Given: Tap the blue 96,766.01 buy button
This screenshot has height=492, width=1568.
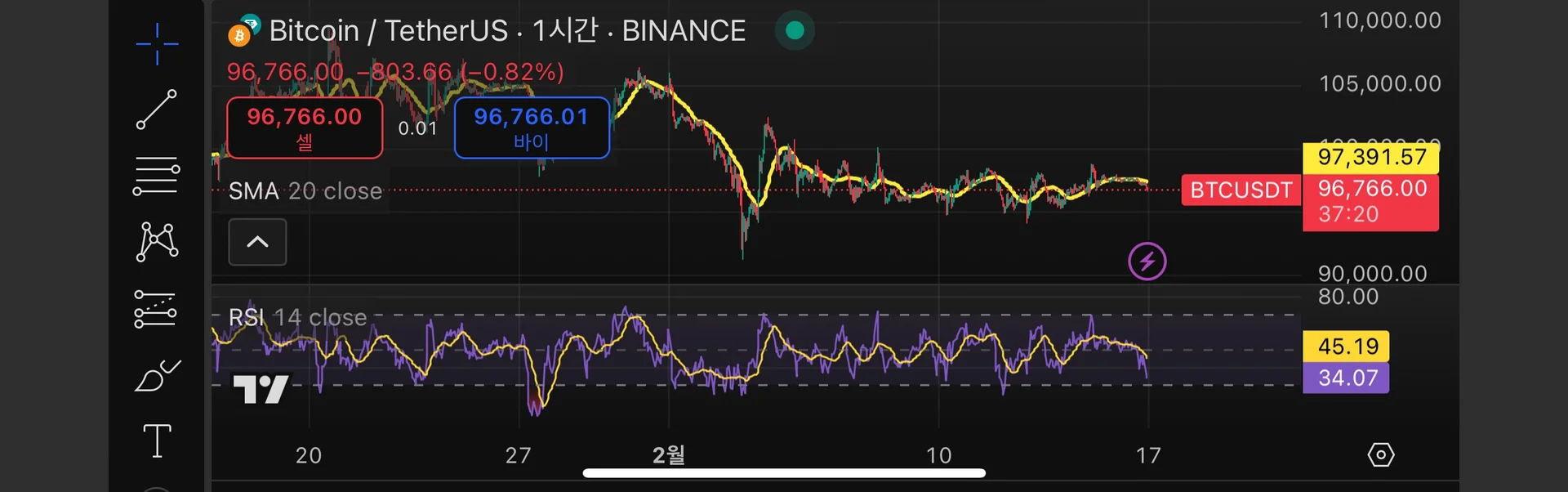Looking at the screenshot, I should (x=531, y=127).
